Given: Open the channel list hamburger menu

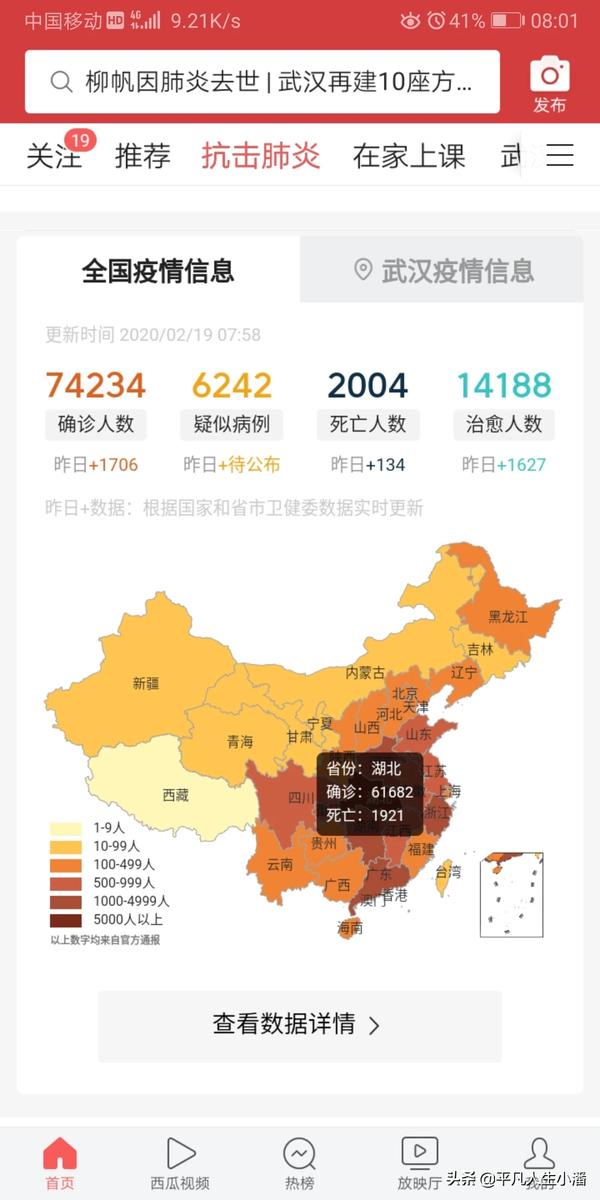Looking at the screenshot, I should (560, 155).
